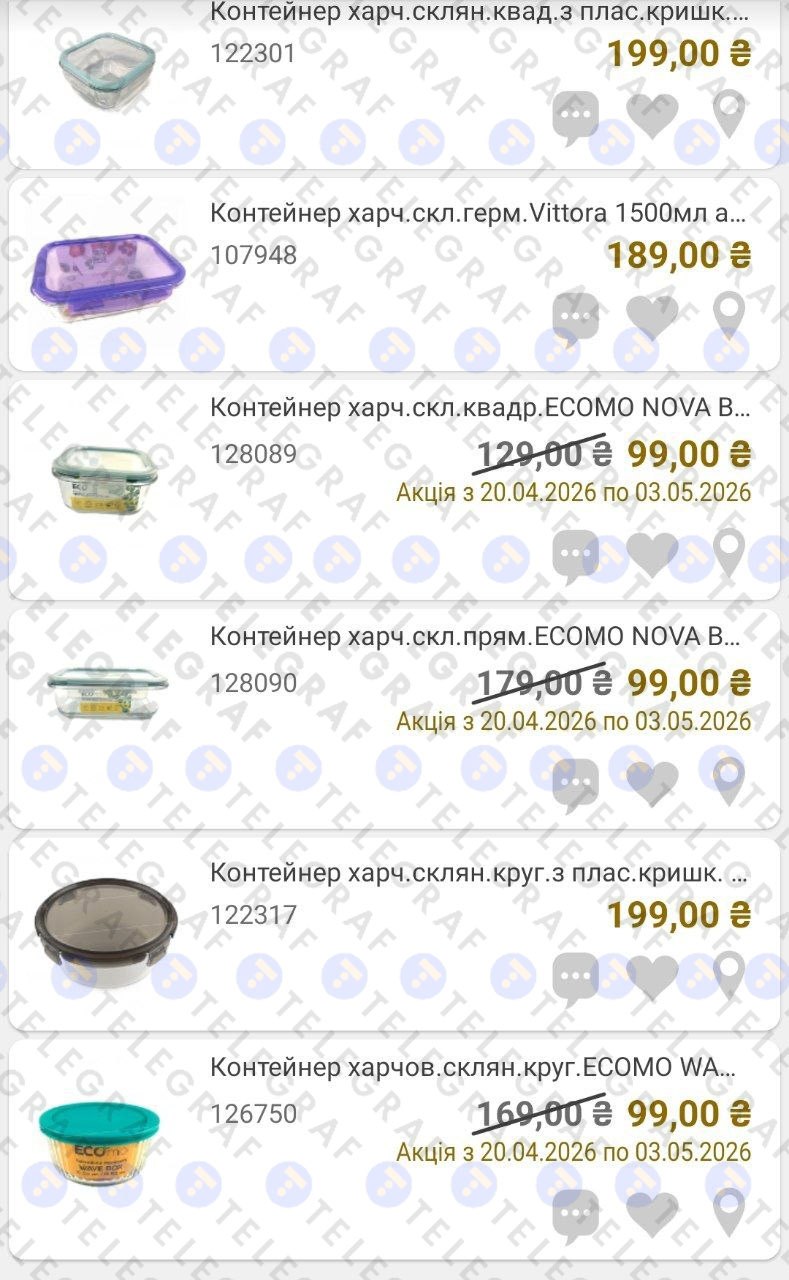Open product 126750 ECOMO WAVE round container
Viewport: 789px width, 1280px height.
(472, 1067)
